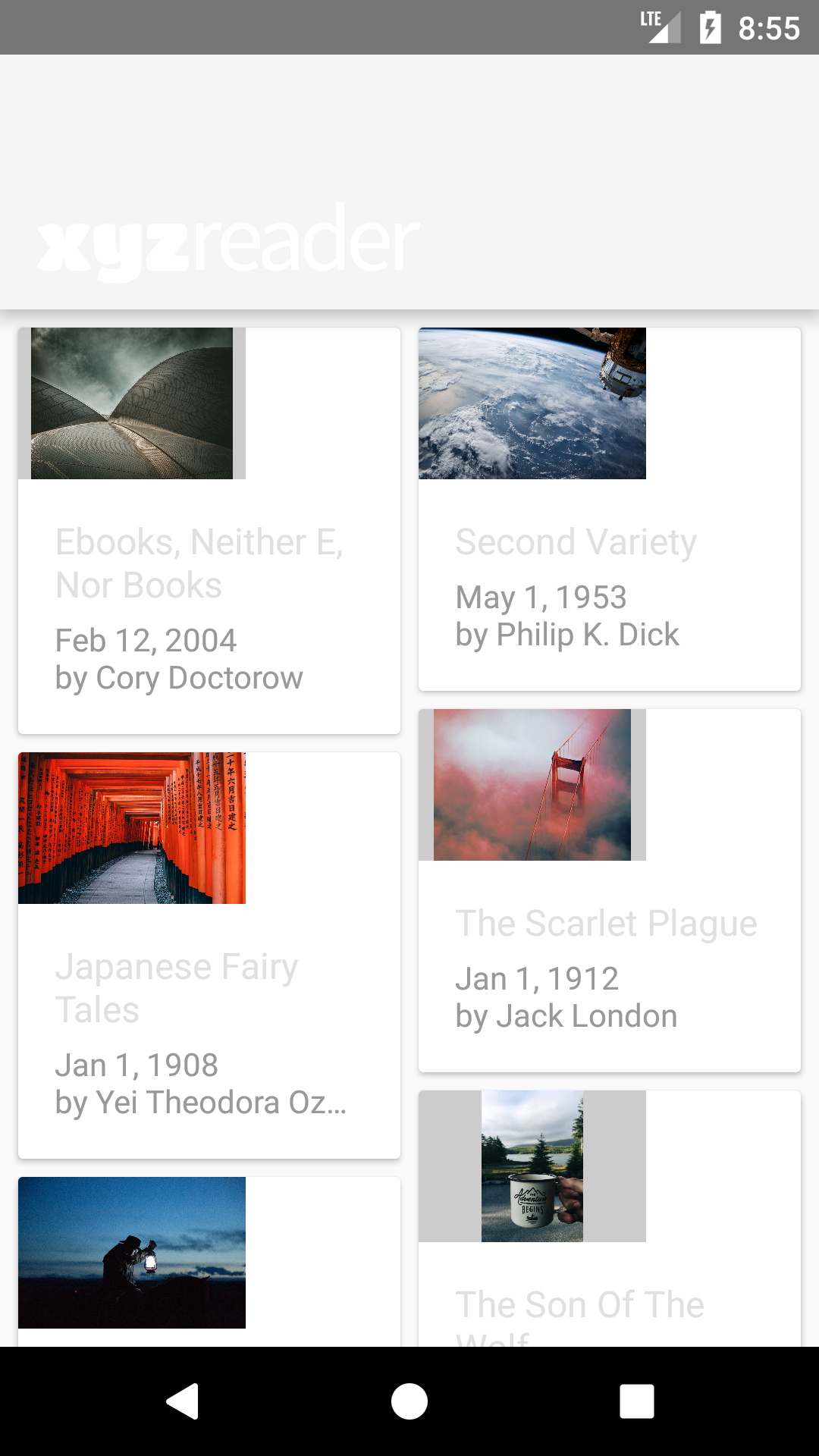Tap the system home button
The image size is (819, 1456).
409,1401
